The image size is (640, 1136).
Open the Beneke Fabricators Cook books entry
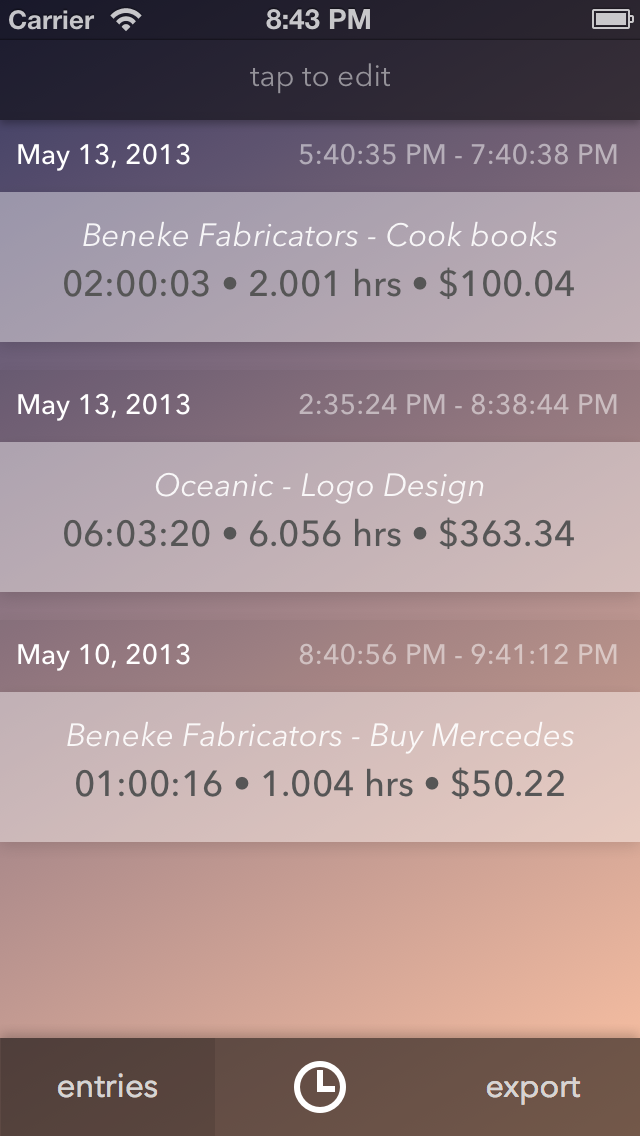click(320, 267)
